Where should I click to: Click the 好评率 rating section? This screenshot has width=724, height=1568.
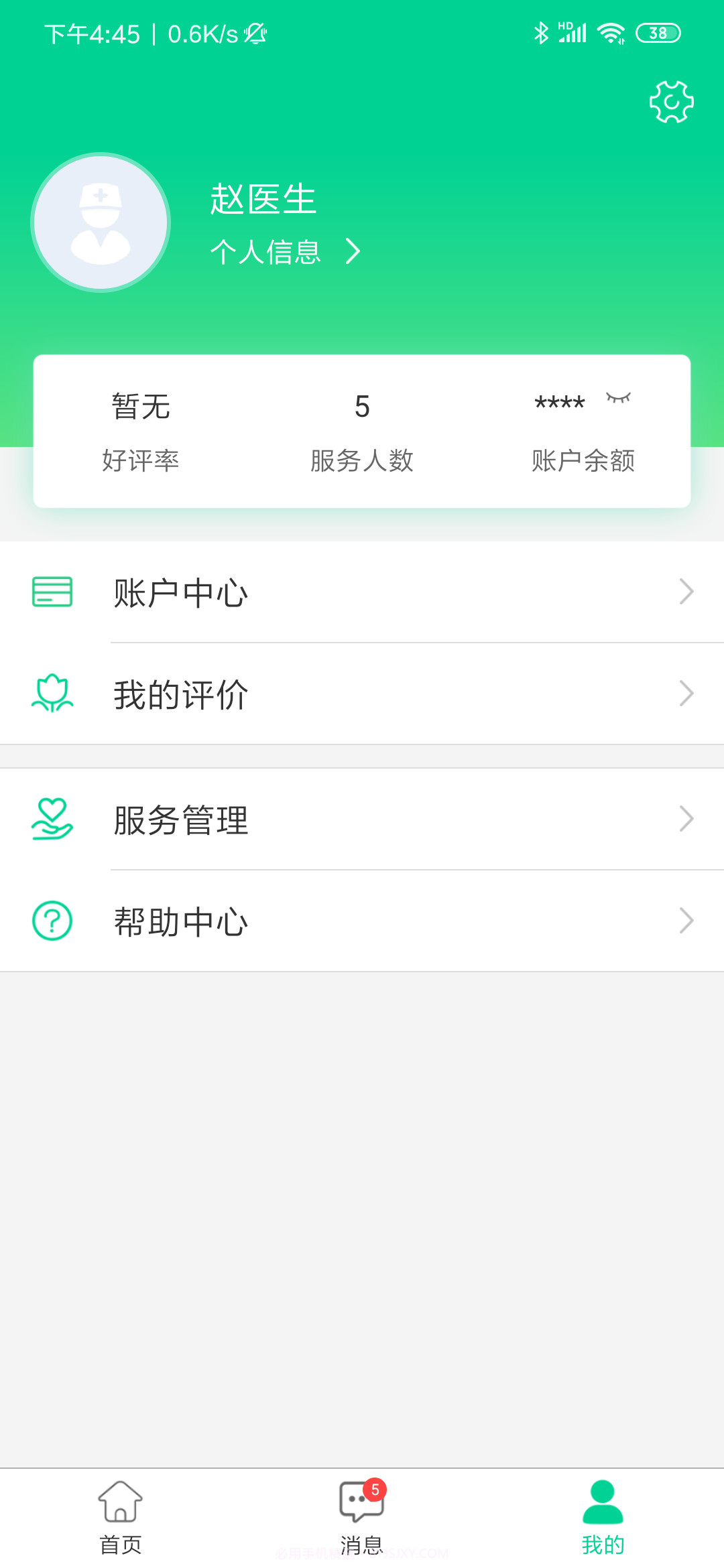click(x=140, y=429)
